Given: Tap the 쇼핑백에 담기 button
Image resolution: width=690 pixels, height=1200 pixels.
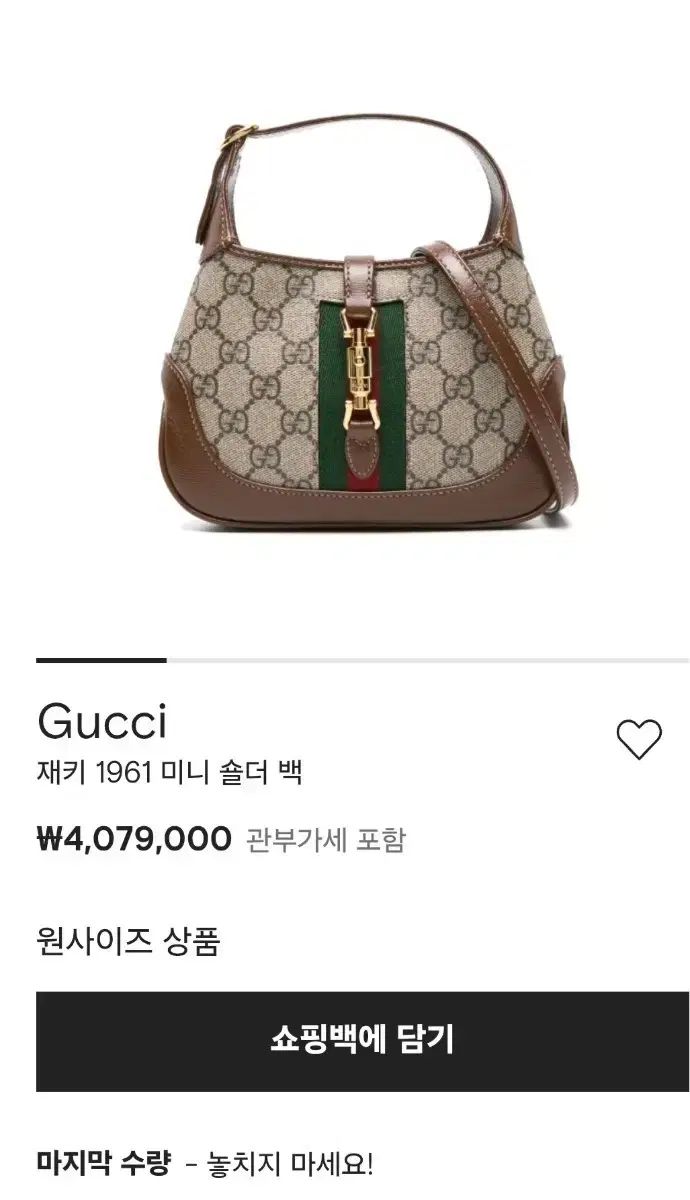Looking at the screenshot, I should [362, 1041].
